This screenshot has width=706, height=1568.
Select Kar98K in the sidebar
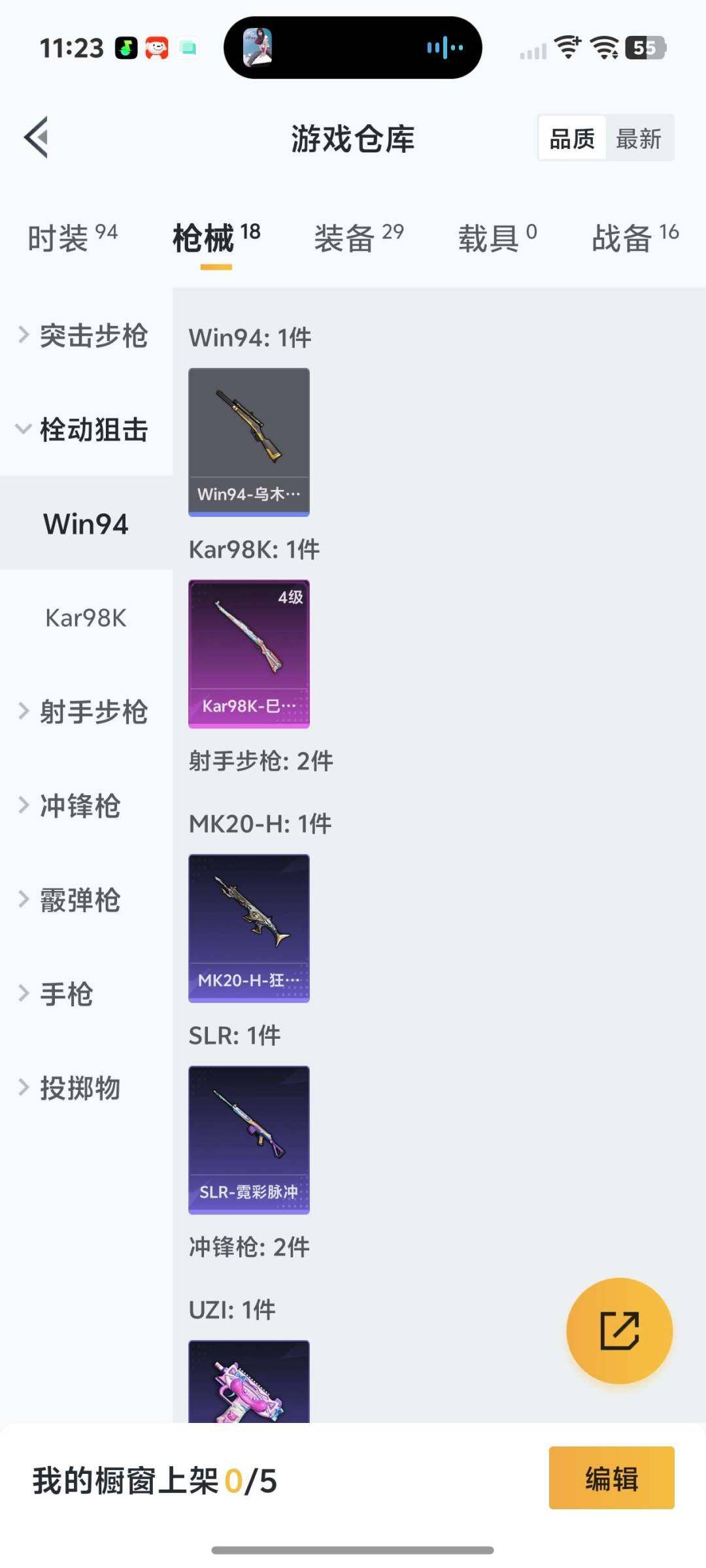85,619
